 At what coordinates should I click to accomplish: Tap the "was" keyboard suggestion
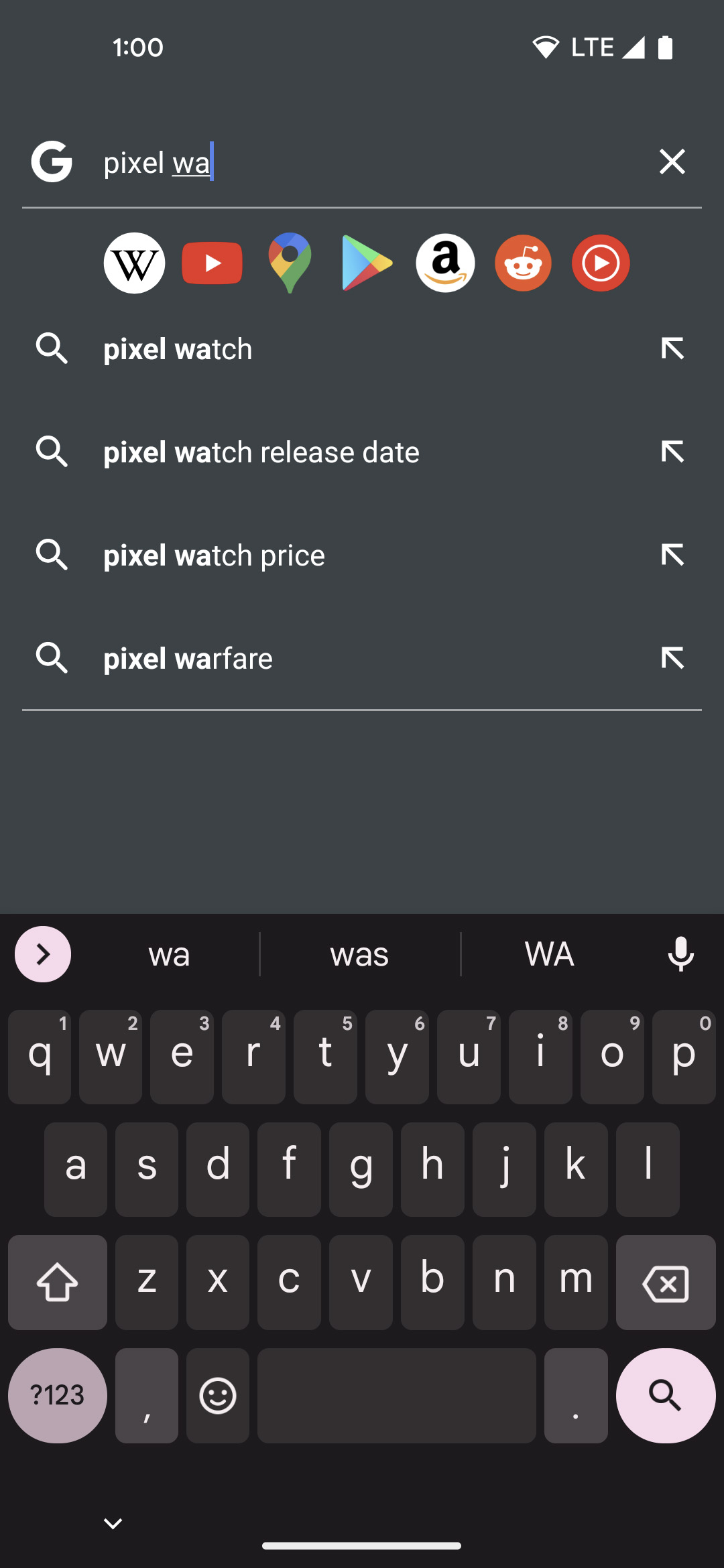click(359, 954)
